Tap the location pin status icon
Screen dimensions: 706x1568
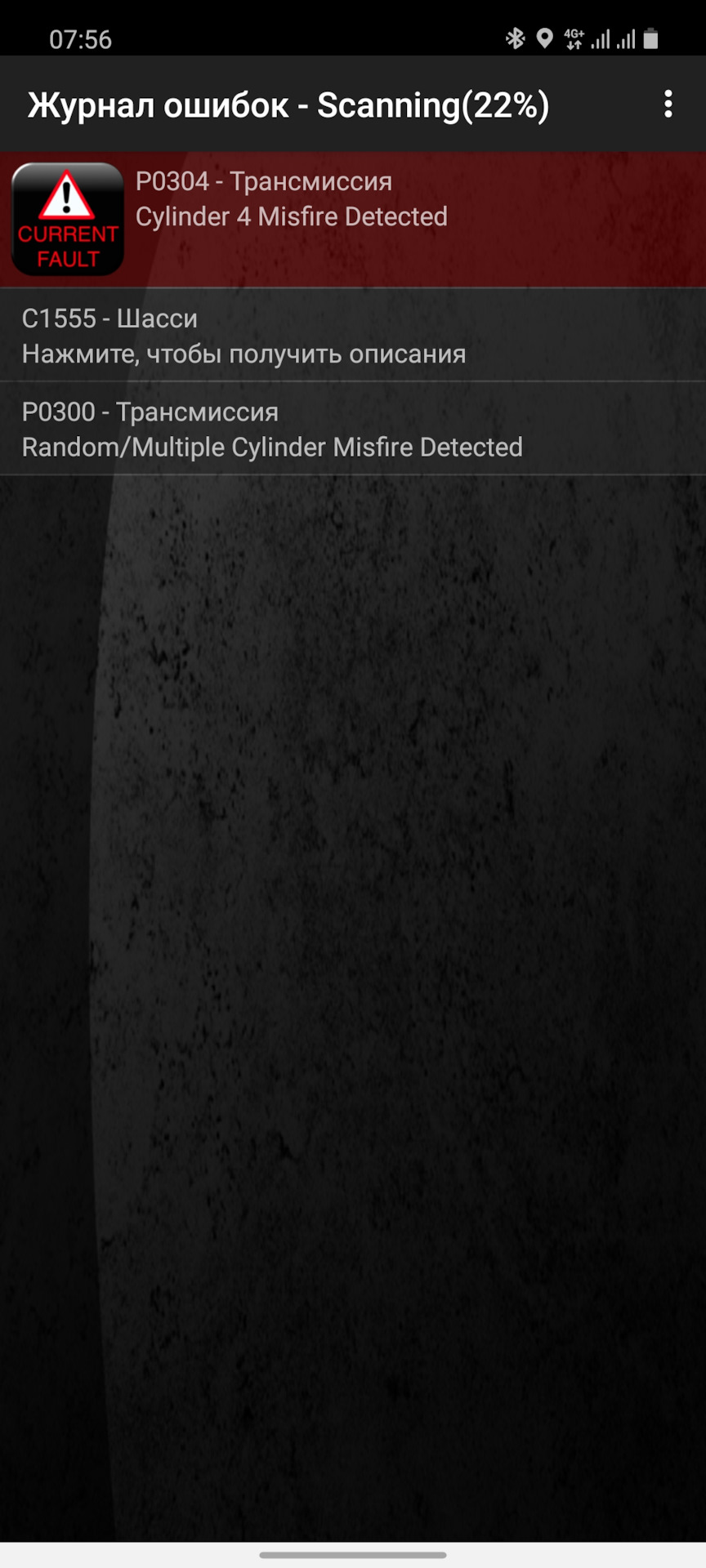point(543,36)
